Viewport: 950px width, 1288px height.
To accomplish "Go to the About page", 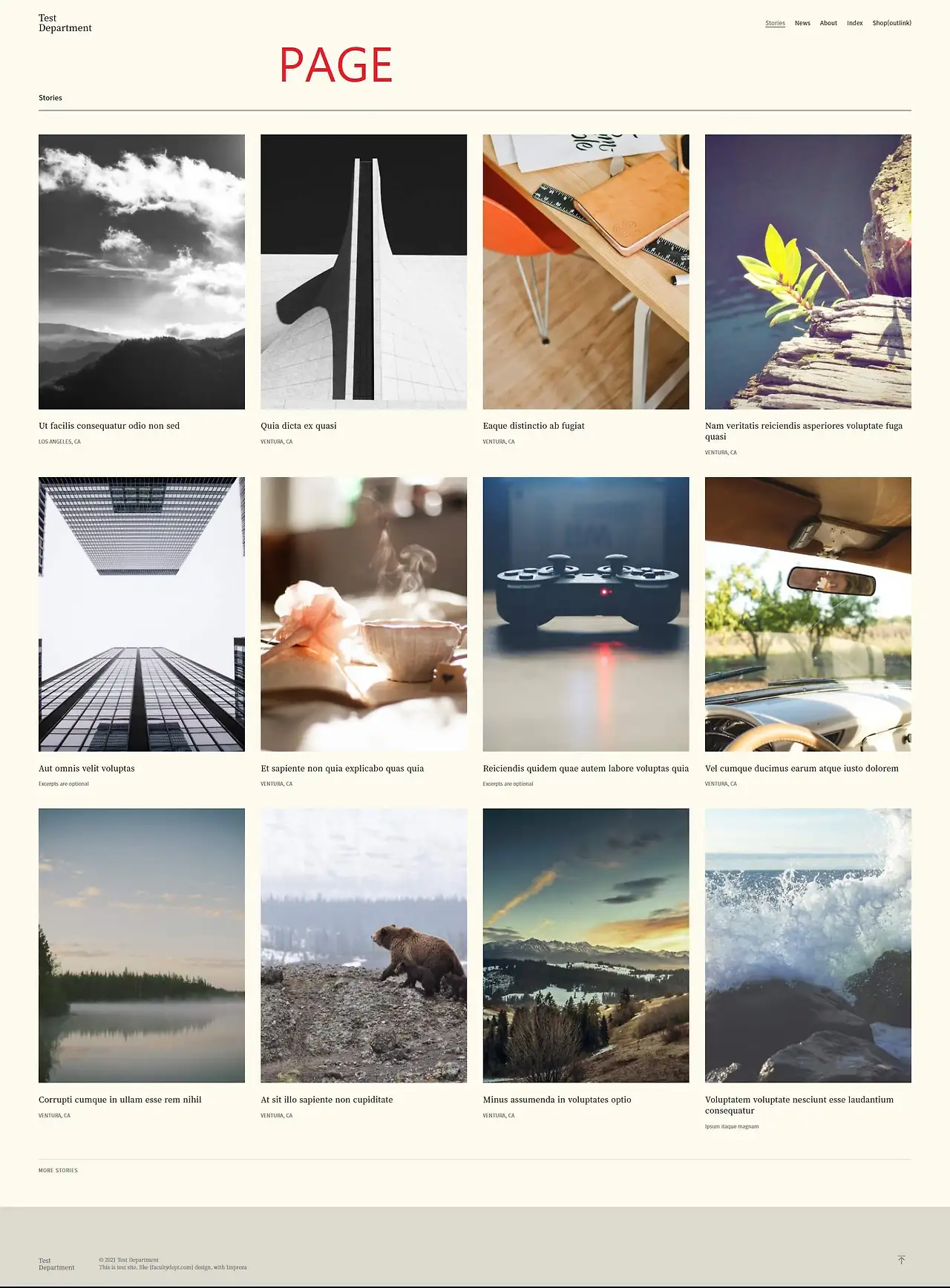I will (828, 23).
